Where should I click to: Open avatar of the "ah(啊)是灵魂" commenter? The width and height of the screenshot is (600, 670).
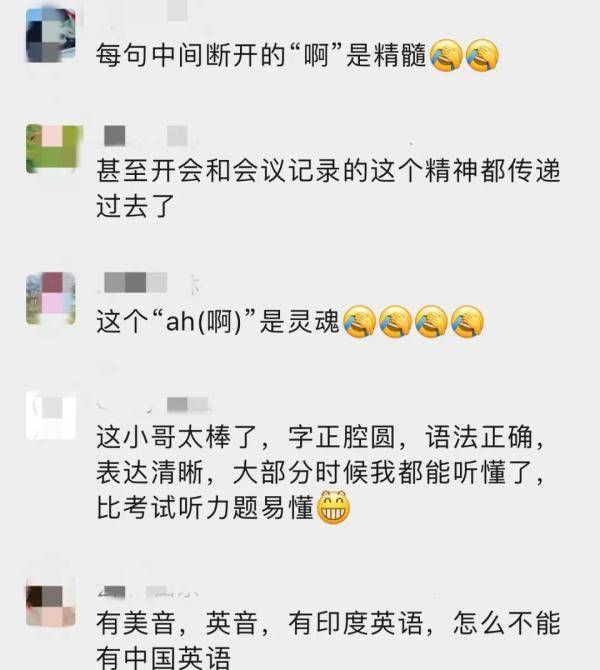[x=50, y=297]
